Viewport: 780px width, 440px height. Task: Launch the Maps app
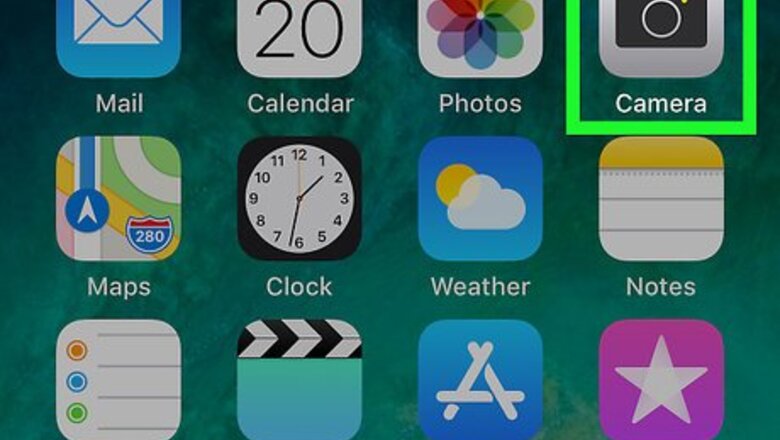(x=118, y=199)
